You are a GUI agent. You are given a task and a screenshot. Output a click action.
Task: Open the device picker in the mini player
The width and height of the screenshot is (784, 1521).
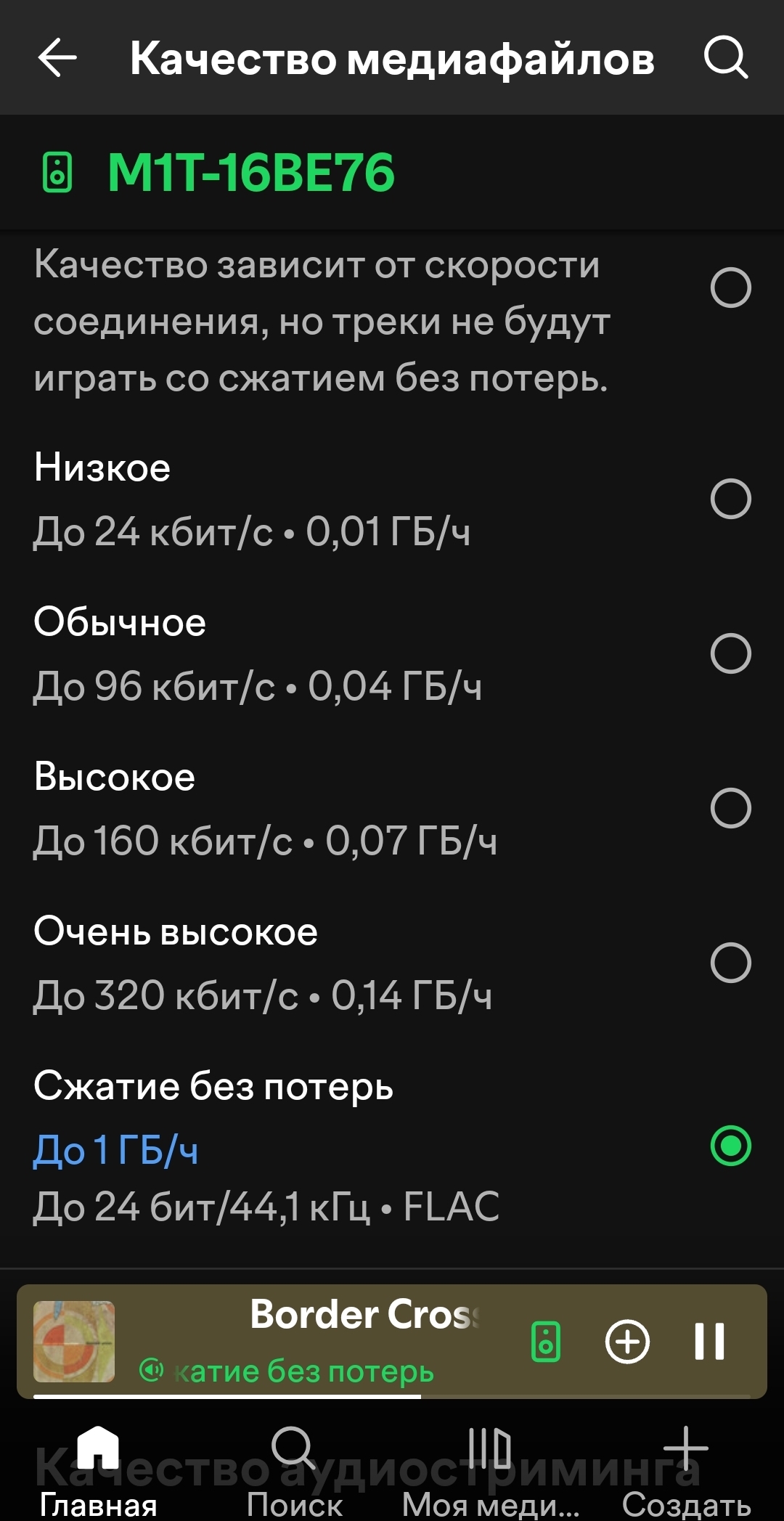point(546,1341)
